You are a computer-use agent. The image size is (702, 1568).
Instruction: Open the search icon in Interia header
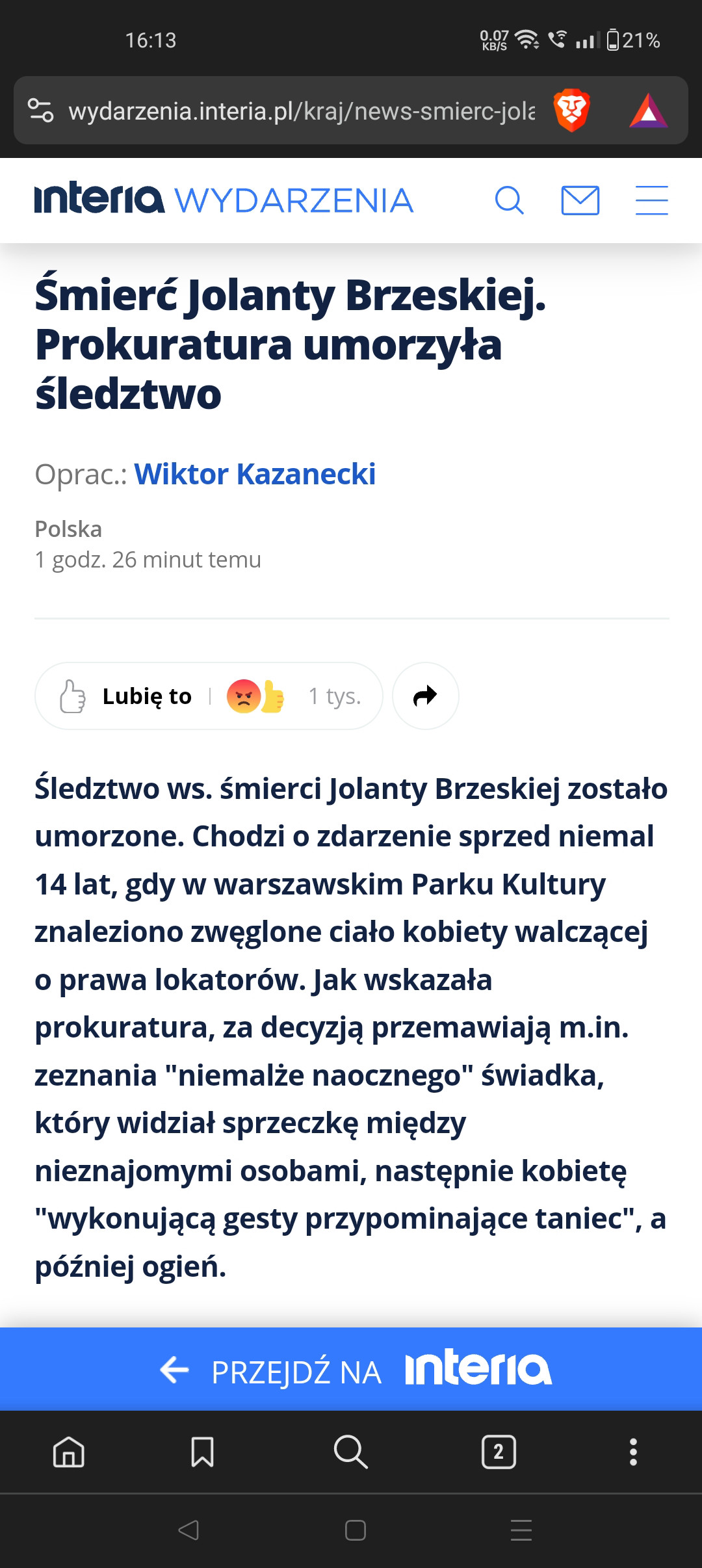click(x=509, y=200)
